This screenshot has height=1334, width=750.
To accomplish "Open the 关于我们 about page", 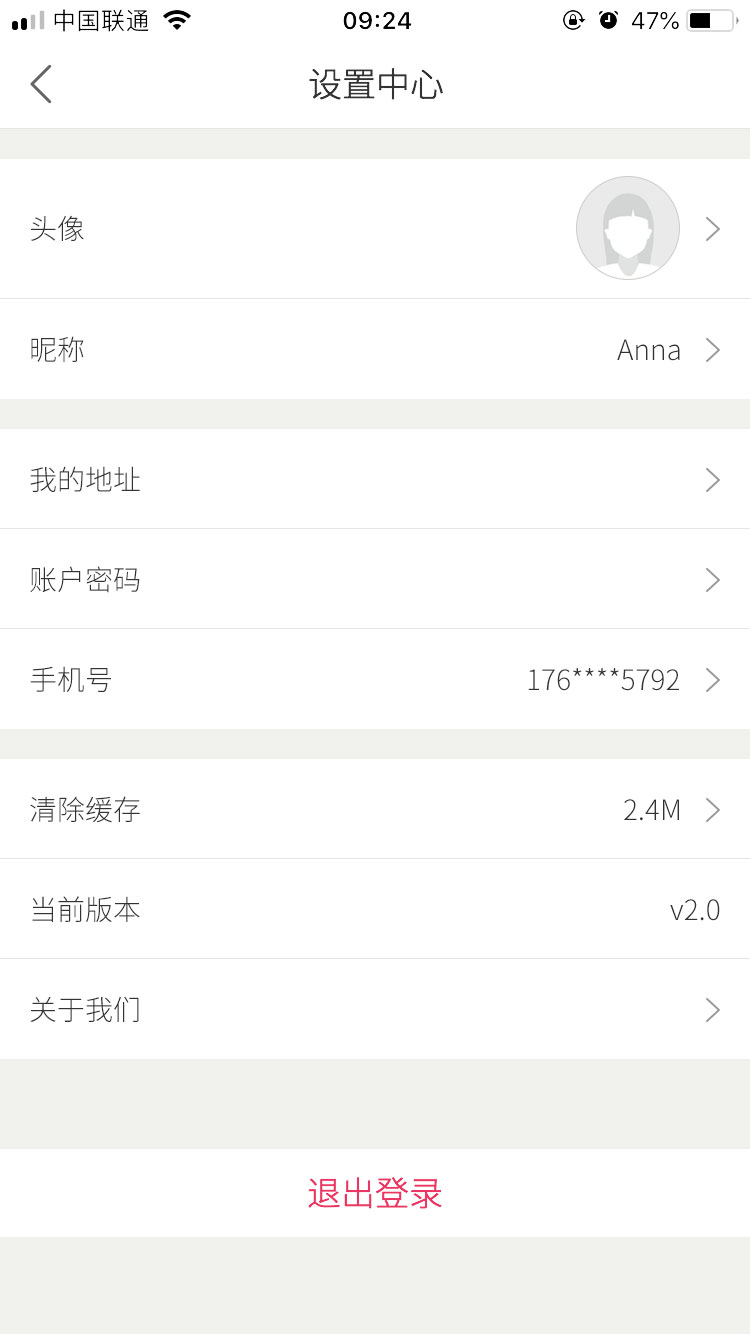I will click(375, 1010).
